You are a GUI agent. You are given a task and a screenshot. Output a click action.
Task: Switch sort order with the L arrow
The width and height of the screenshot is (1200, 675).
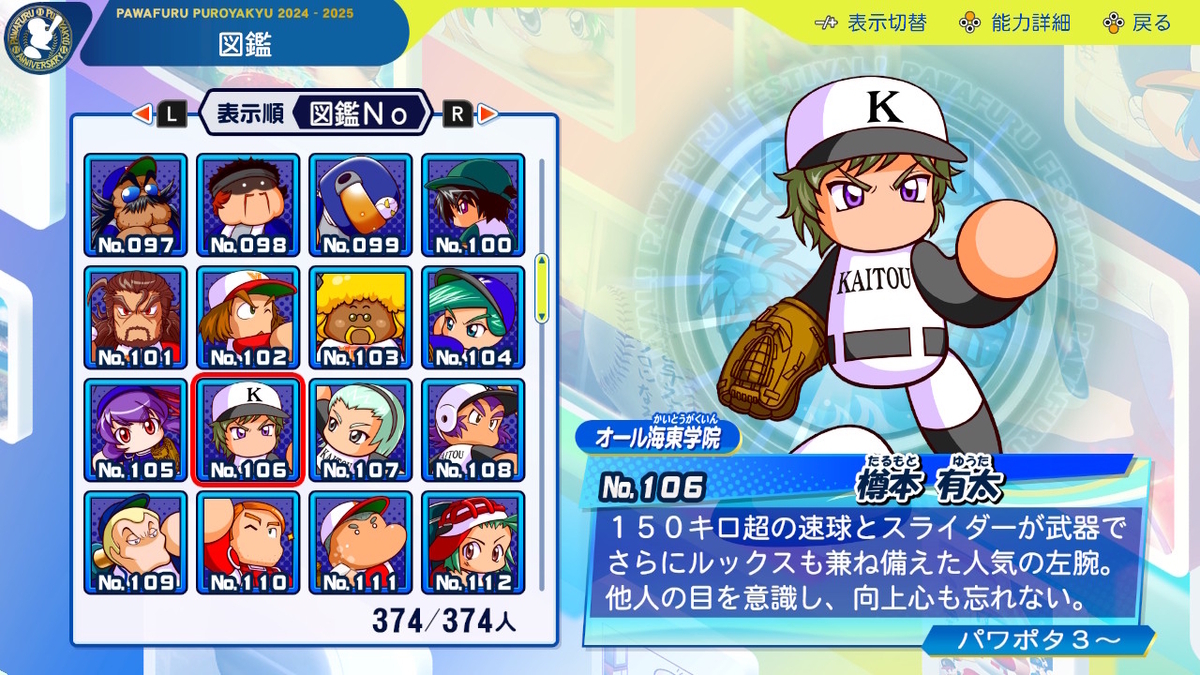[x=158, y=114]
